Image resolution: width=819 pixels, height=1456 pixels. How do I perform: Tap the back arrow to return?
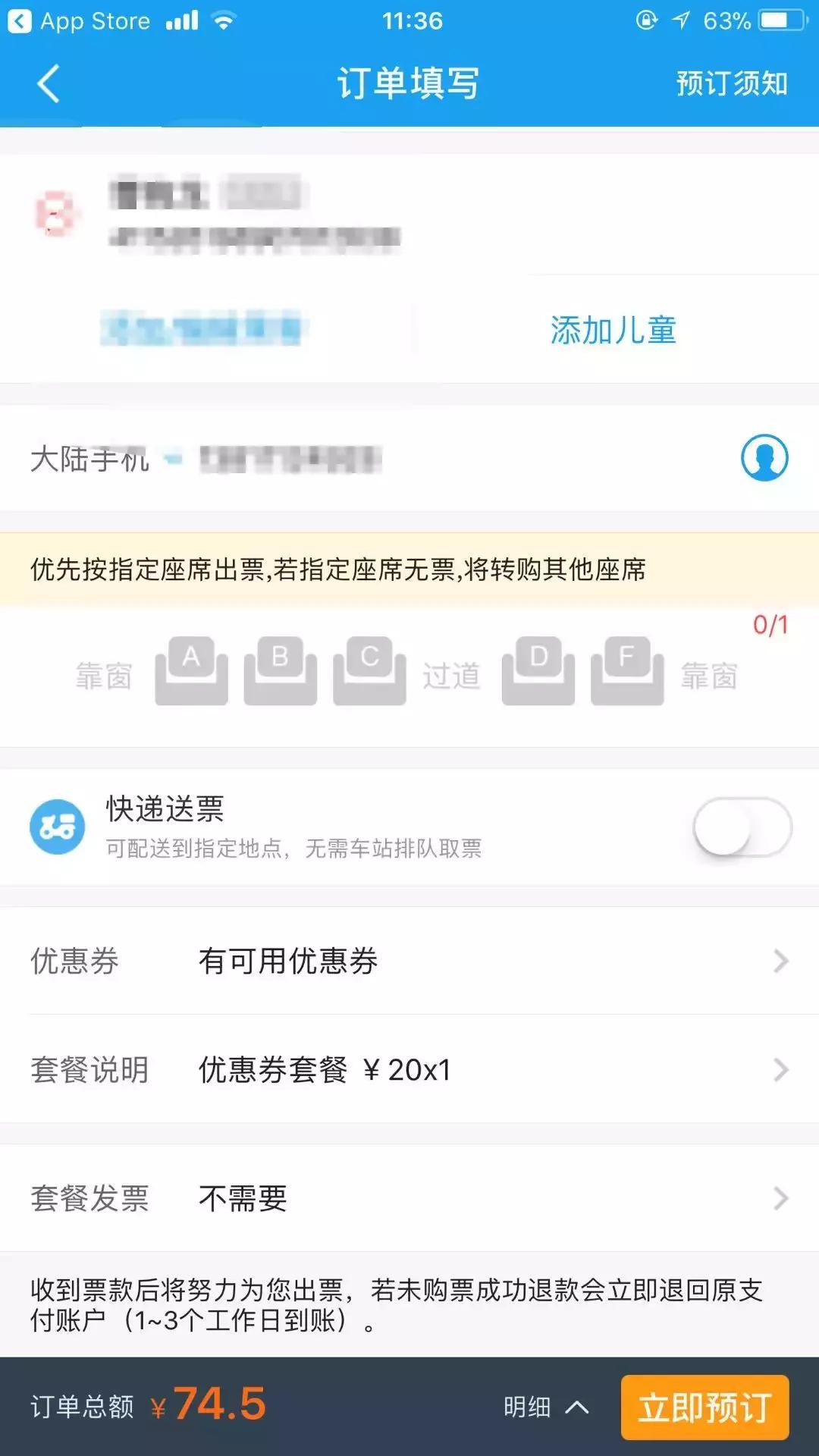tap(47, 83)
